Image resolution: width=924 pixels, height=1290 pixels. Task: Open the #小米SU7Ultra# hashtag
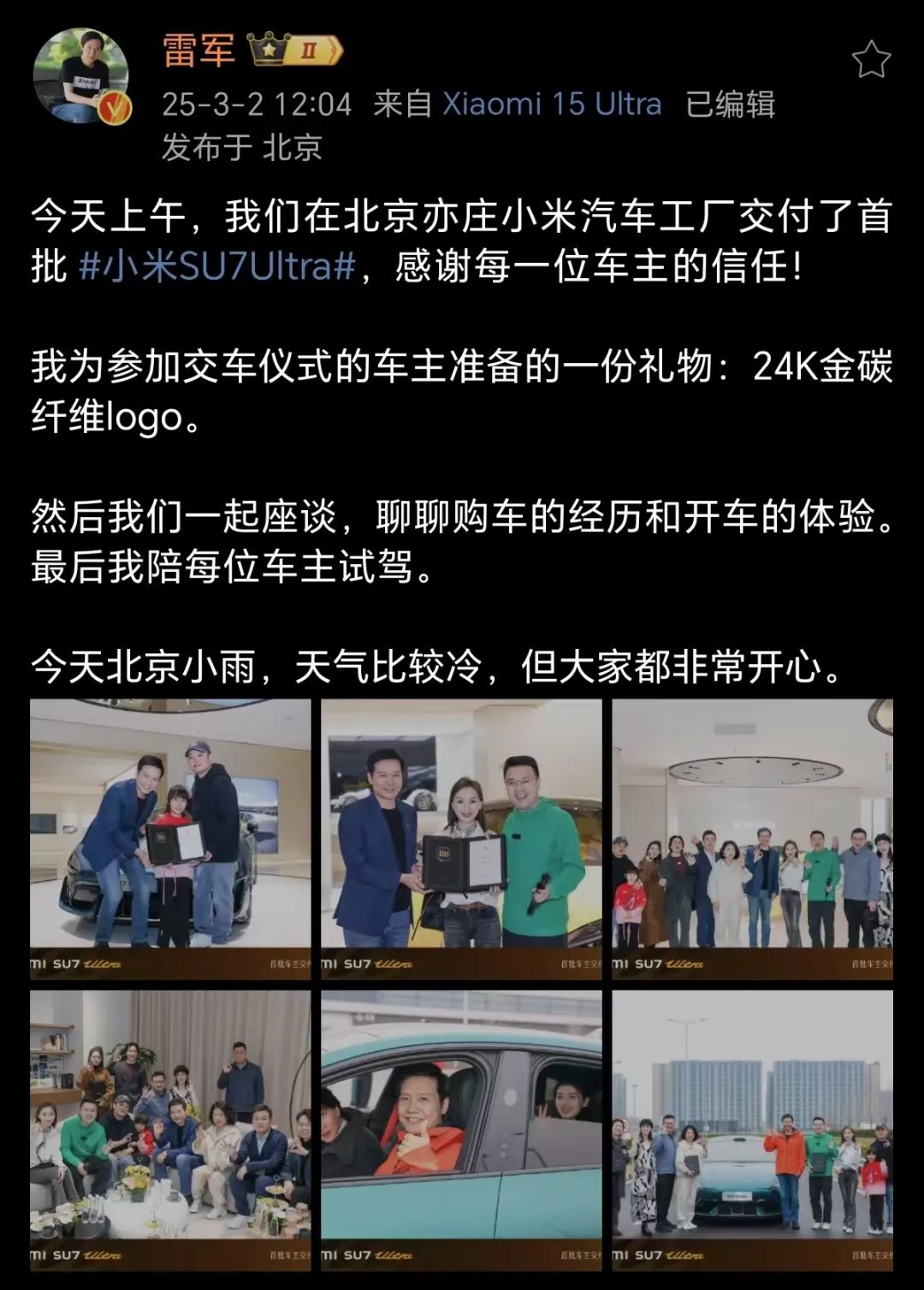point(216,267)
